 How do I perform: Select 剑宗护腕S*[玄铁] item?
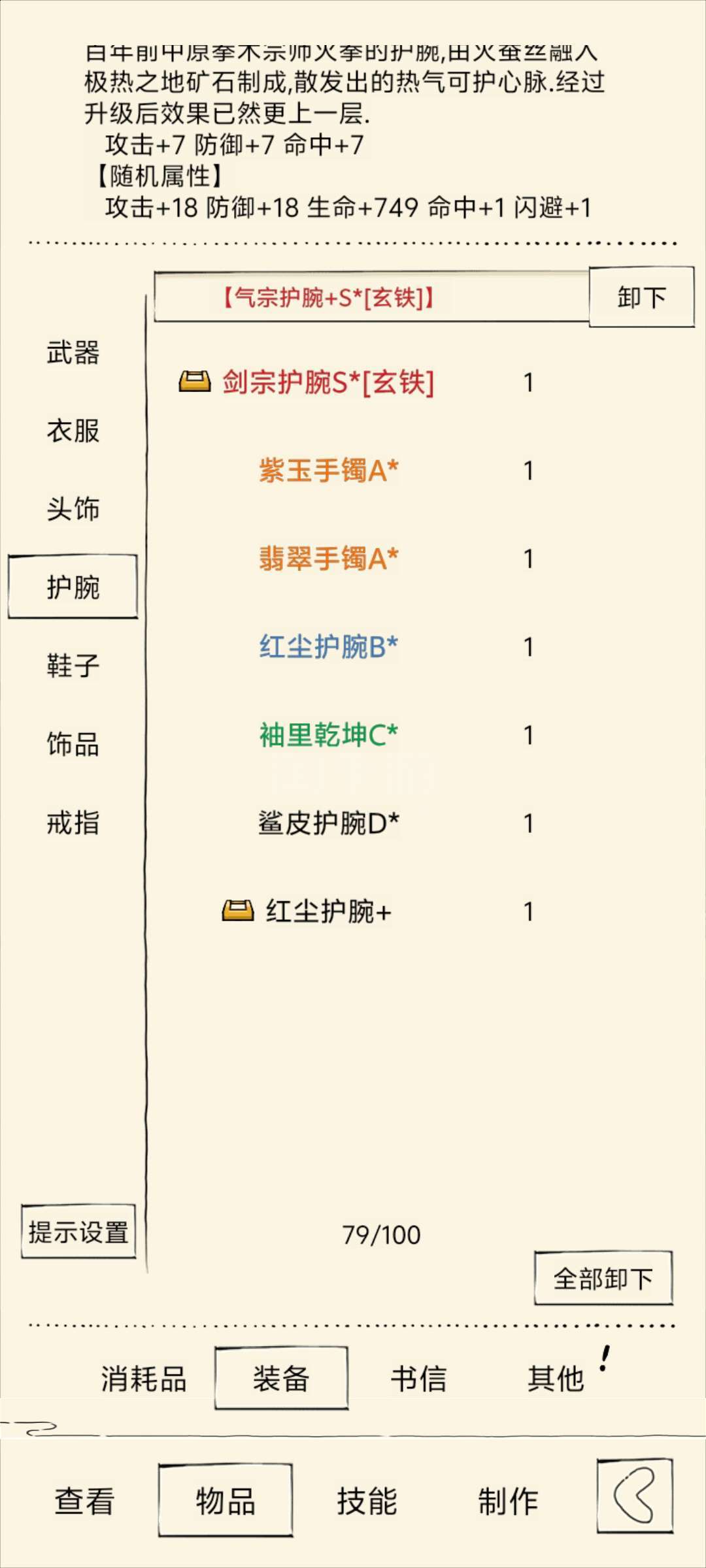click(x=328, y=382)
